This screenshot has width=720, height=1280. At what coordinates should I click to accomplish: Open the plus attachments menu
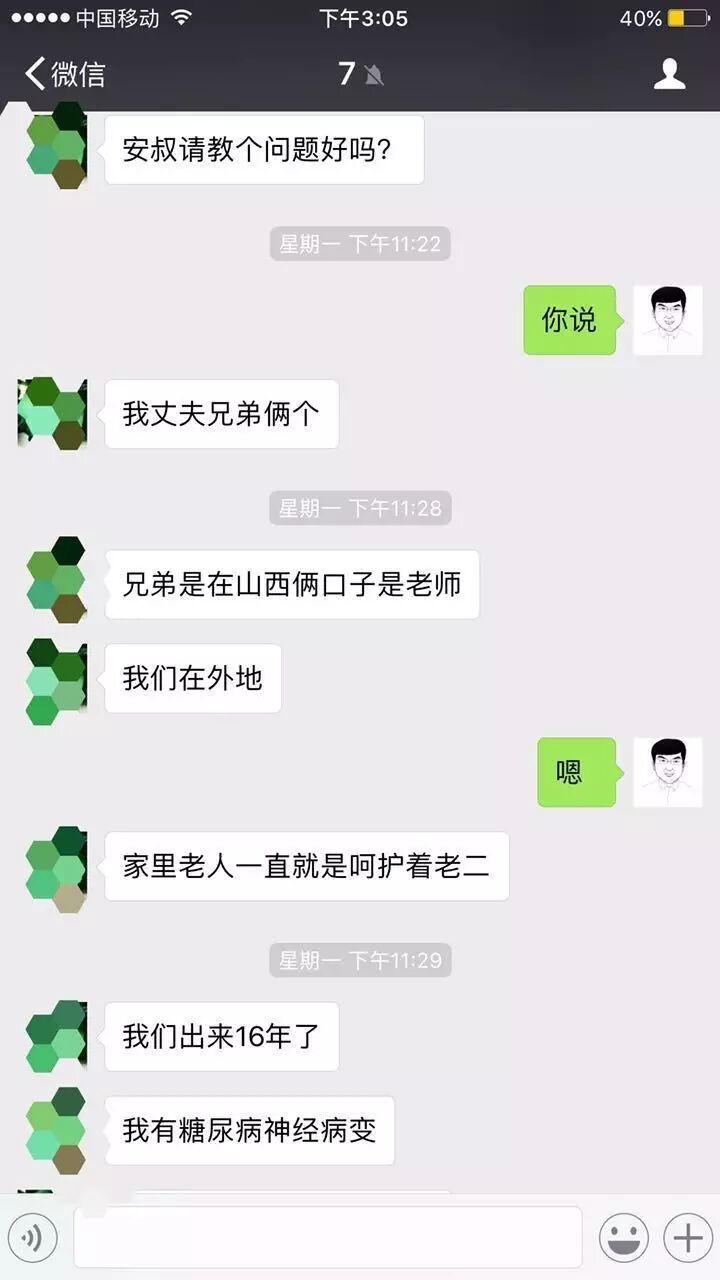click(x=688, y=1238)
